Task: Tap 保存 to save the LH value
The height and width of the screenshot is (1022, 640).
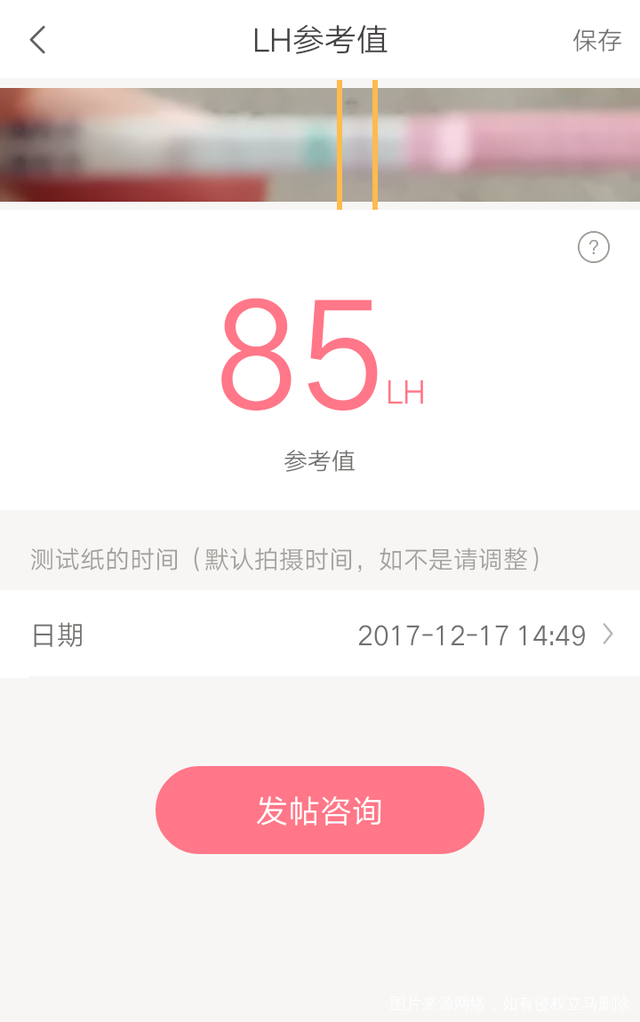Action: (597, 40)
